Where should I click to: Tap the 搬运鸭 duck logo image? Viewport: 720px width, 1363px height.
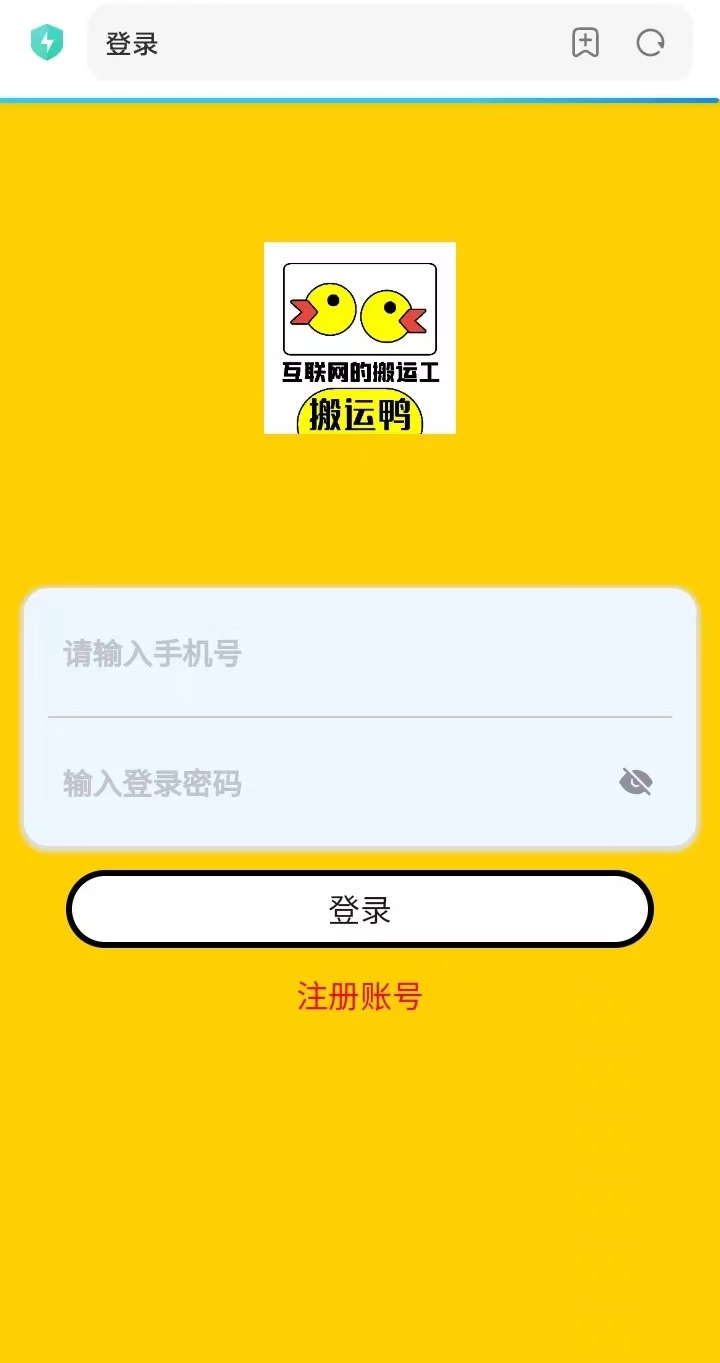[x=359, y=337]
